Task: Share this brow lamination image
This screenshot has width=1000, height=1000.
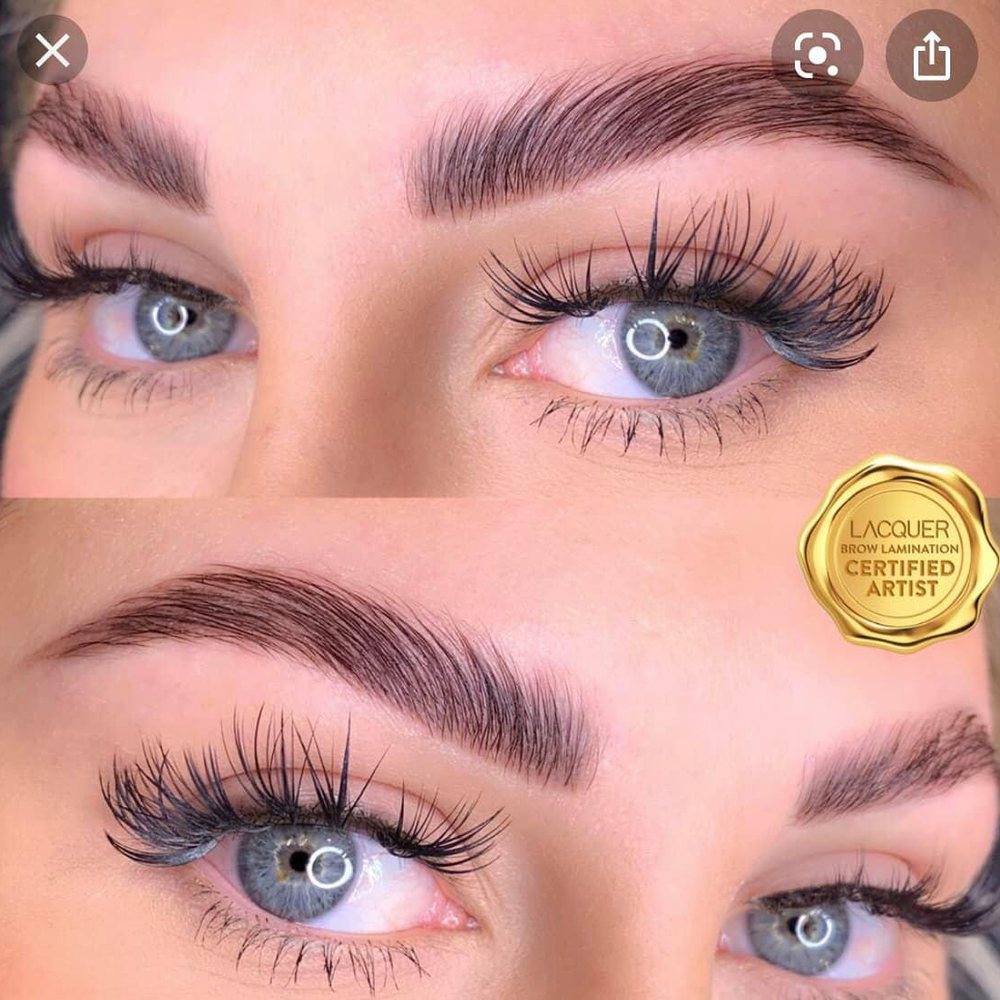Action: [x=931, y=55]
